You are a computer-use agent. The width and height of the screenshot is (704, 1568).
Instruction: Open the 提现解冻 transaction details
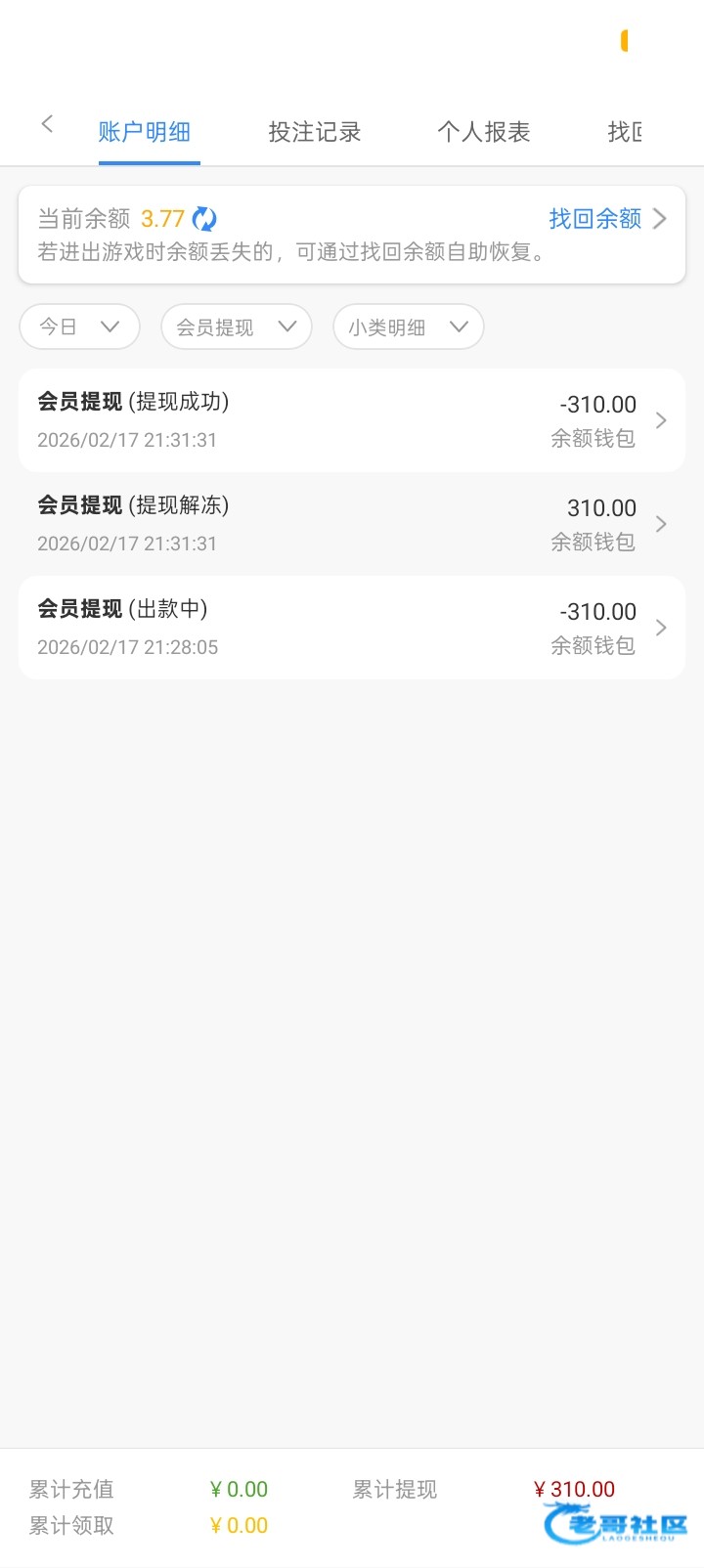(351, 524)
